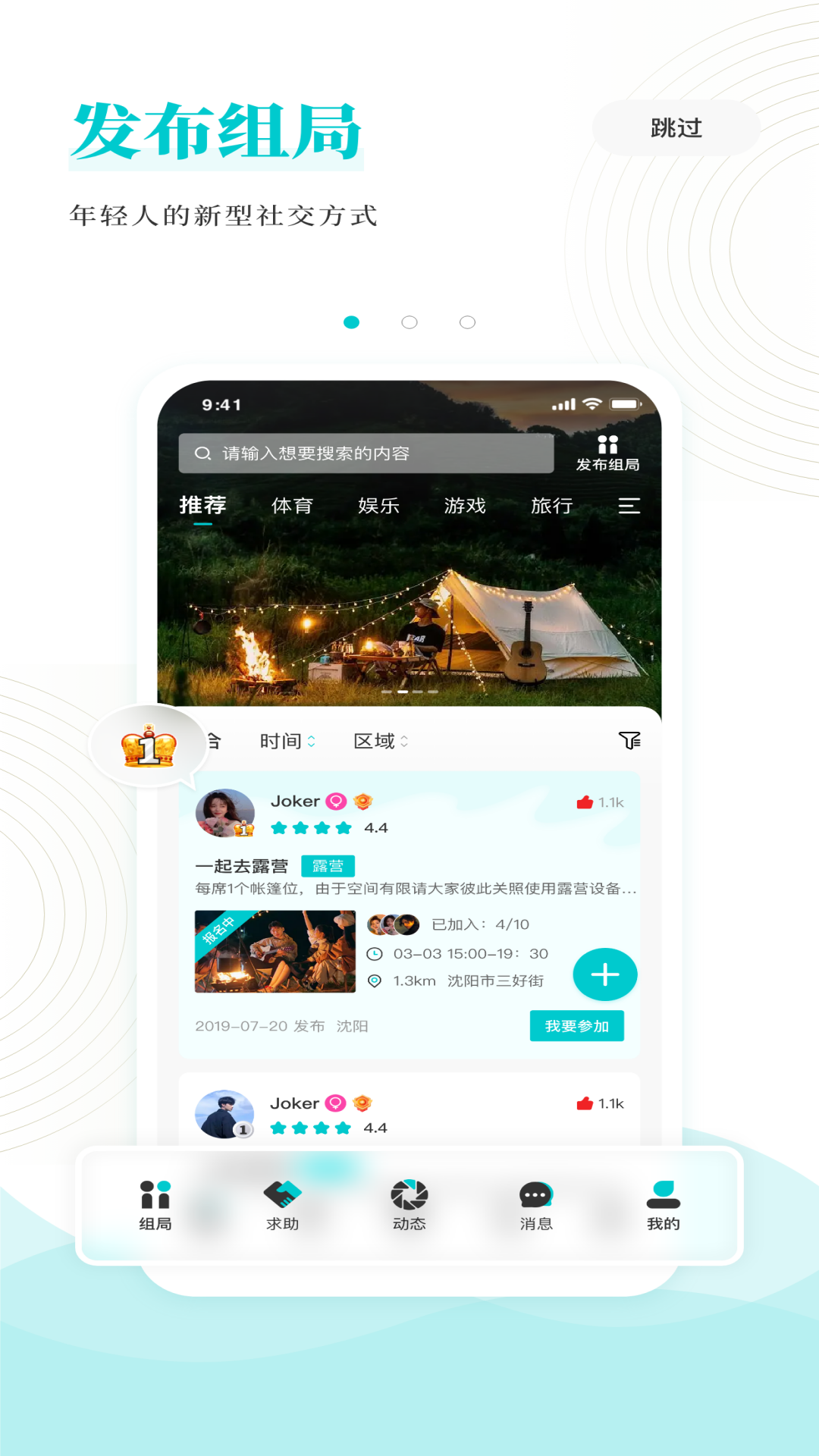This screenshot has height=1456, width=819.
Task: Like the second Joker post with thumbs-up
Action: (585, 1103)
